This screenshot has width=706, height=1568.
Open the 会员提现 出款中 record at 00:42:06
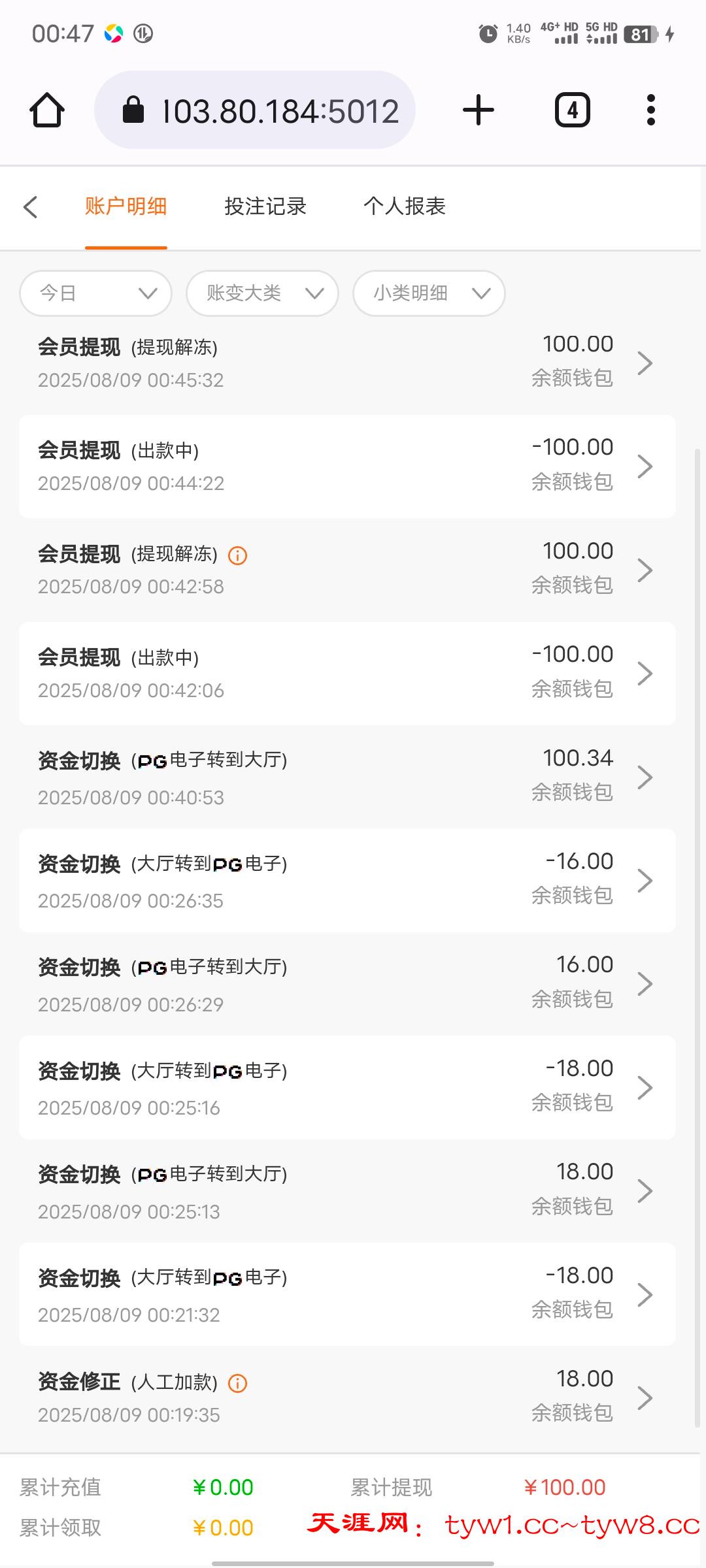tap(346, 674)
